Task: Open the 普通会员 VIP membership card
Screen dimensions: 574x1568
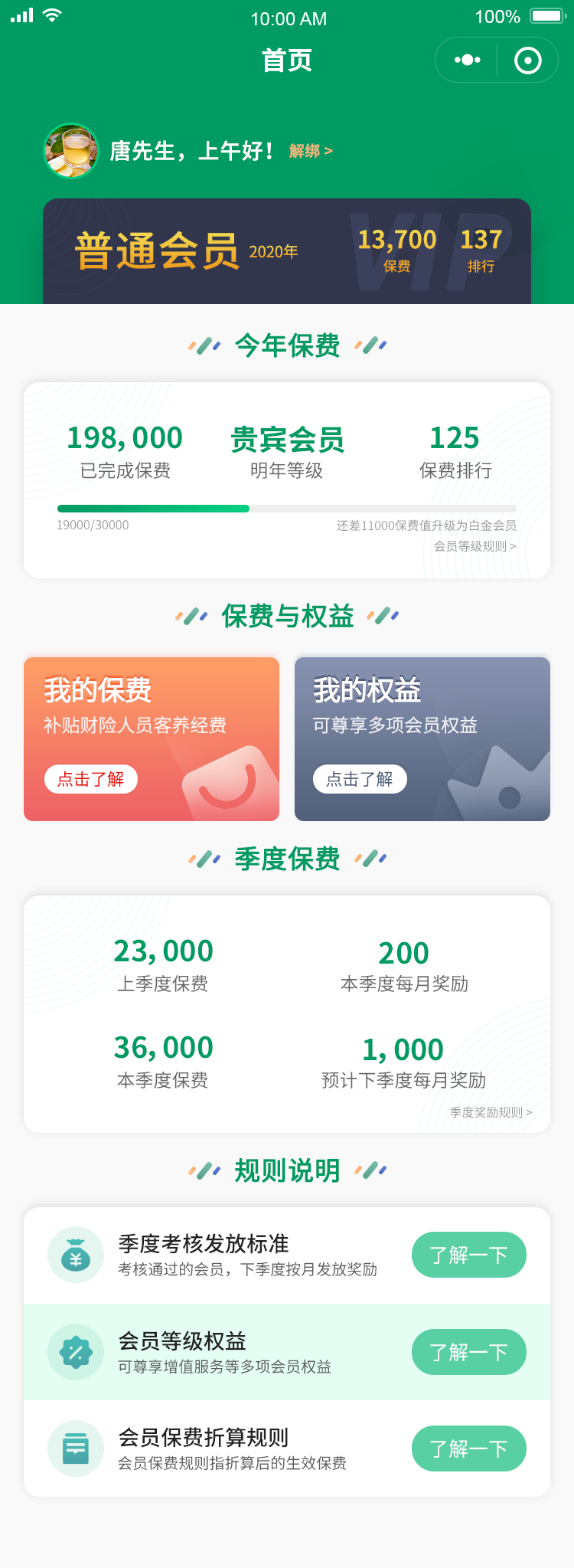Action: [x=286, y=251]
